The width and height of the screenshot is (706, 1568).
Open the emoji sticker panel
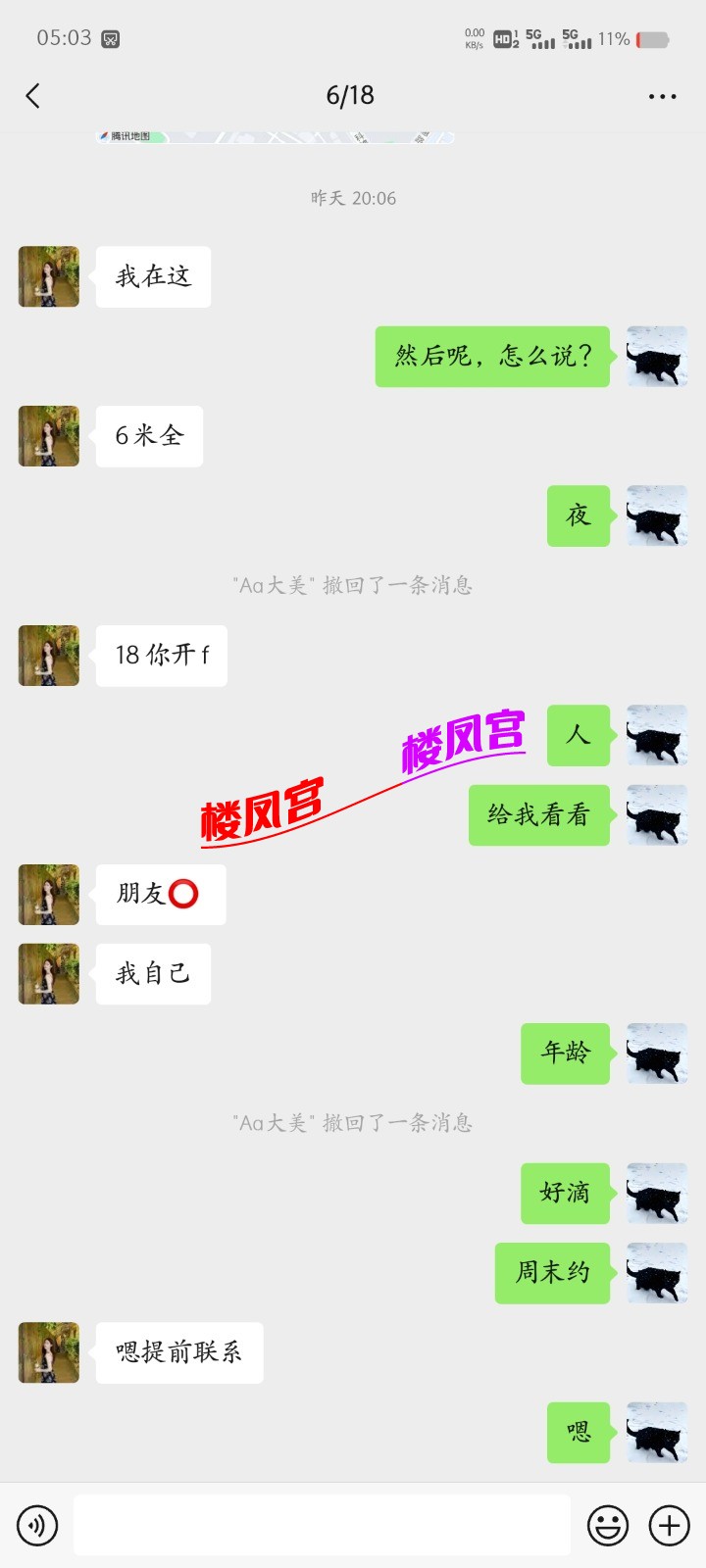pos(607,1526)
